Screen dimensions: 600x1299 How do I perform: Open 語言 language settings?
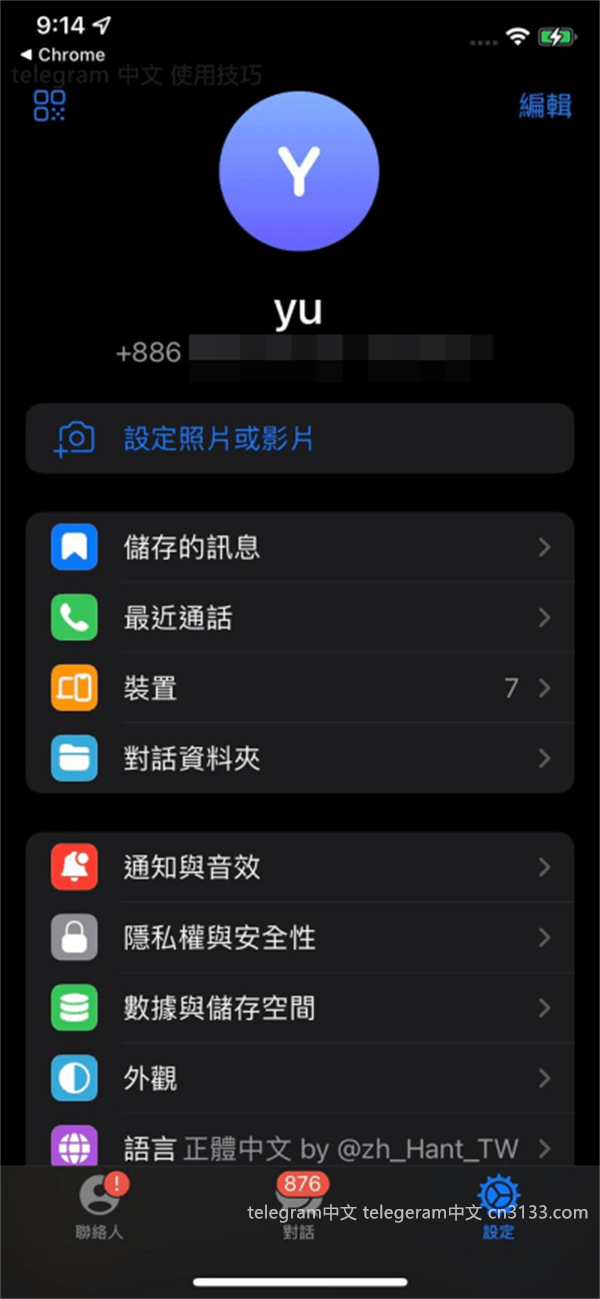coord(299,1147)
